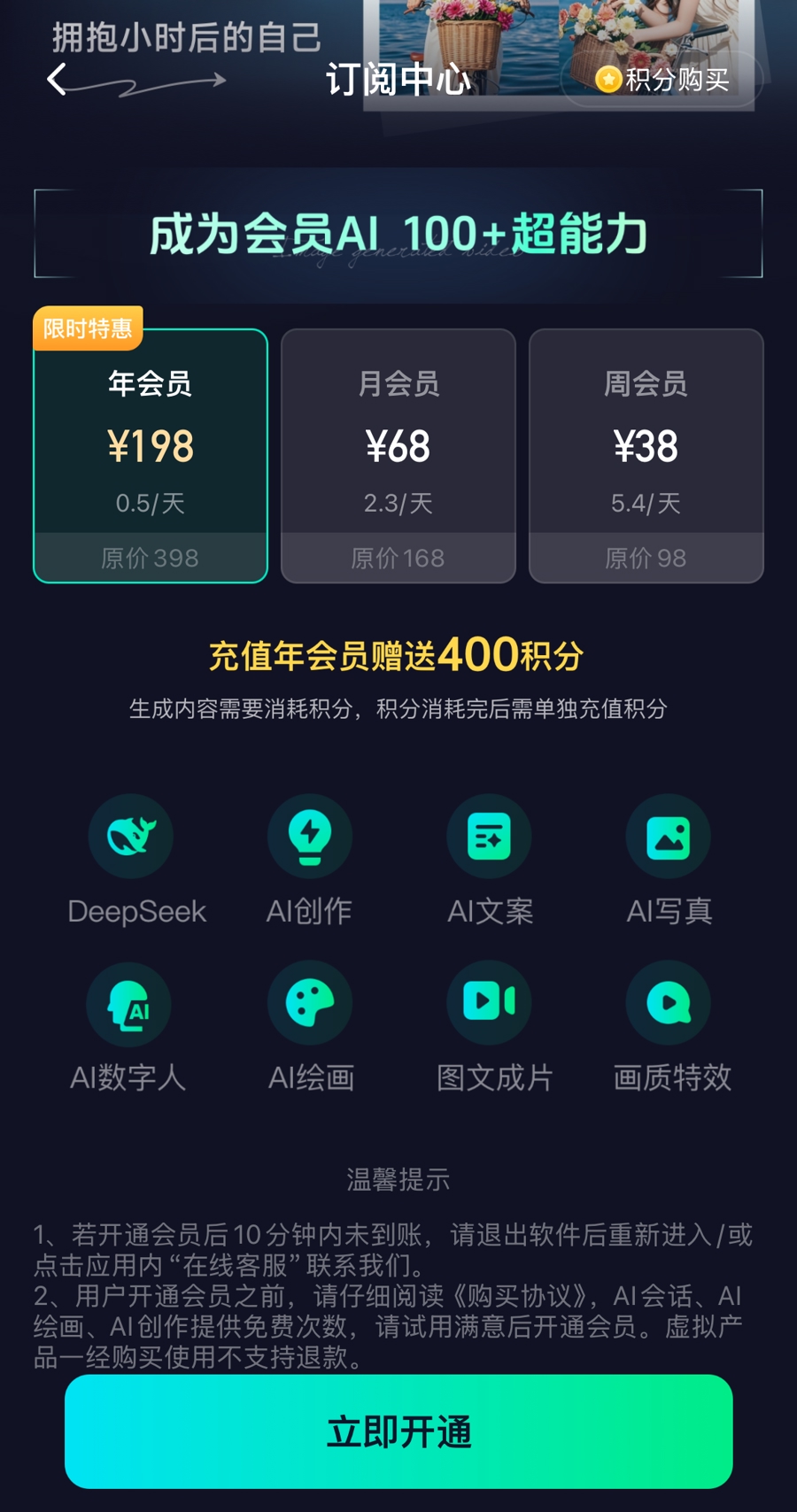This screenshot has width=797, height=1512.
Task: Go back from the 订阅中心 page
Action: tap(58, 80)
